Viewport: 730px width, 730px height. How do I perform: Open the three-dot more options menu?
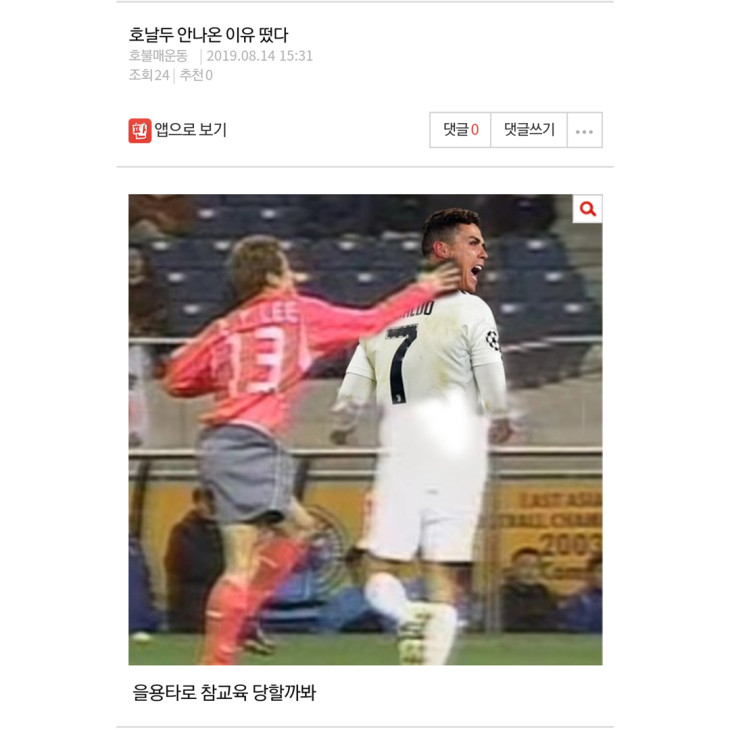[585, 131]
